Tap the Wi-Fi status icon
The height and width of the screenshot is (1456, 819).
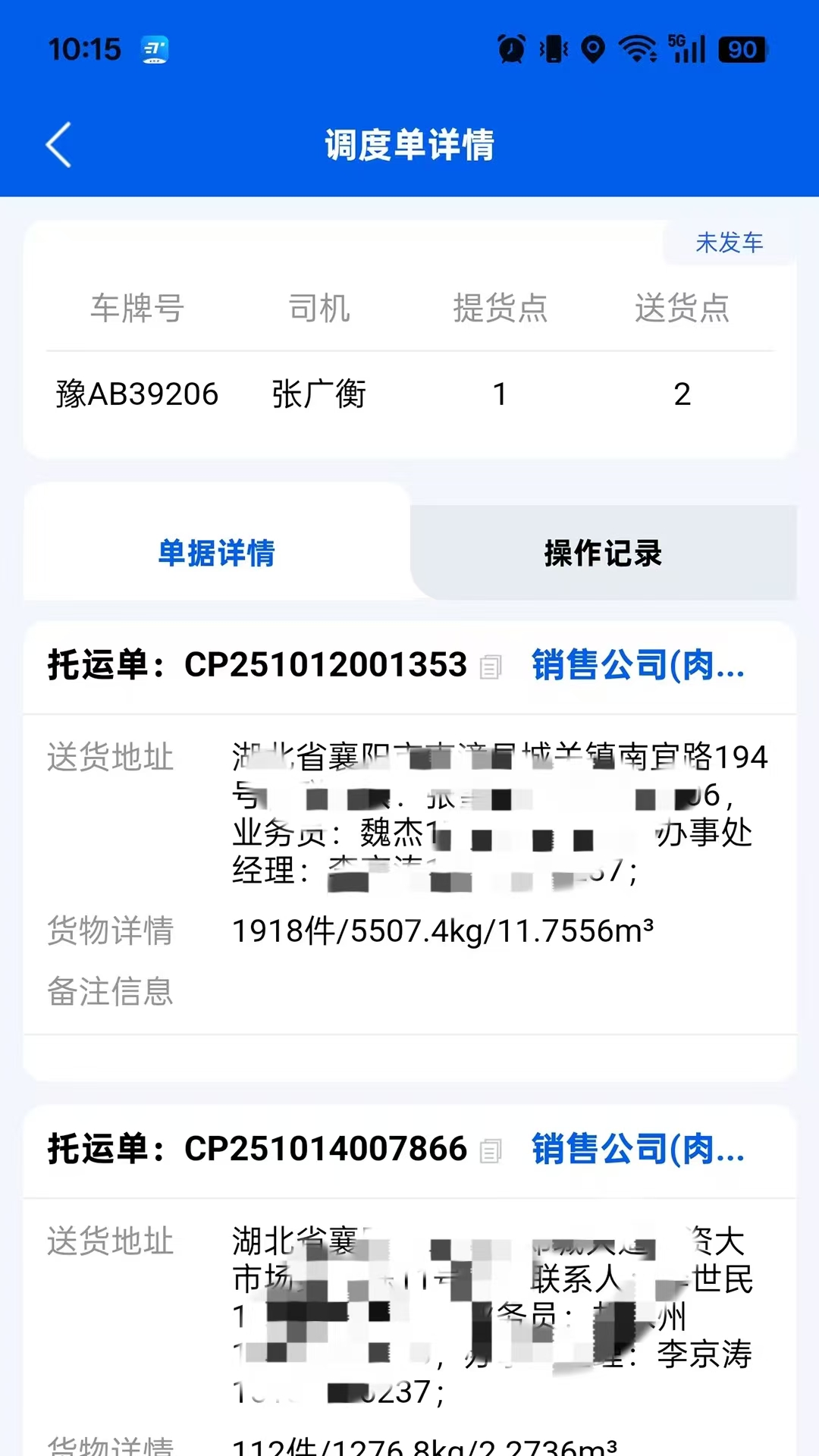tap(637, 49)
